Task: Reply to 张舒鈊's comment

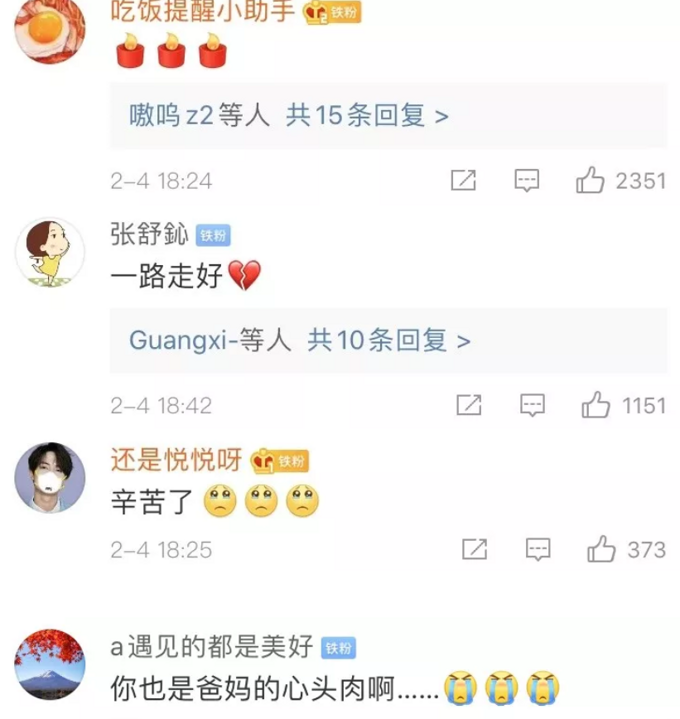Action: 532,405
